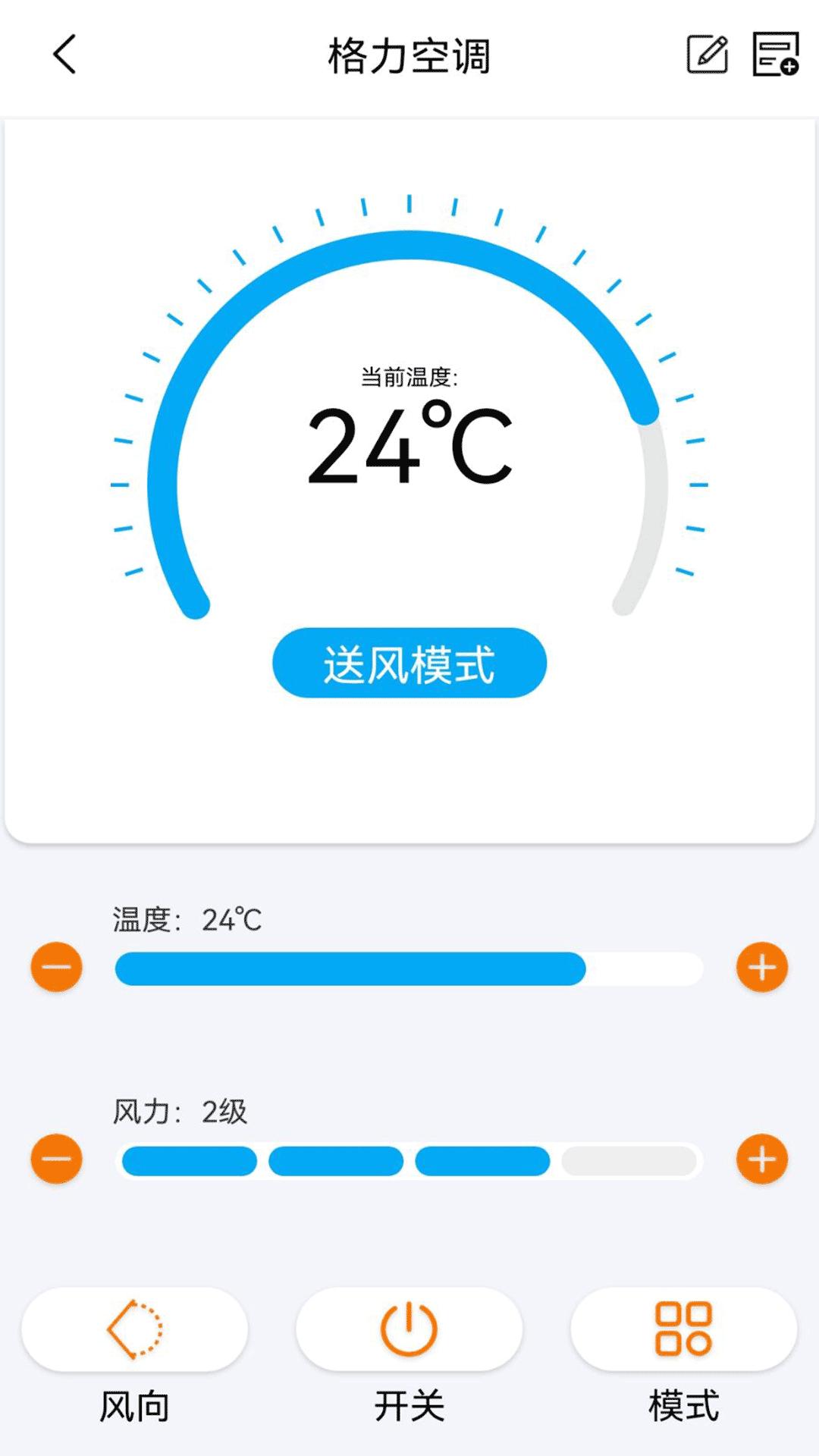Lower the 风力 fan speed level
The height and width of the screenshot is (1456, 819).
[x=56, y=1159]
